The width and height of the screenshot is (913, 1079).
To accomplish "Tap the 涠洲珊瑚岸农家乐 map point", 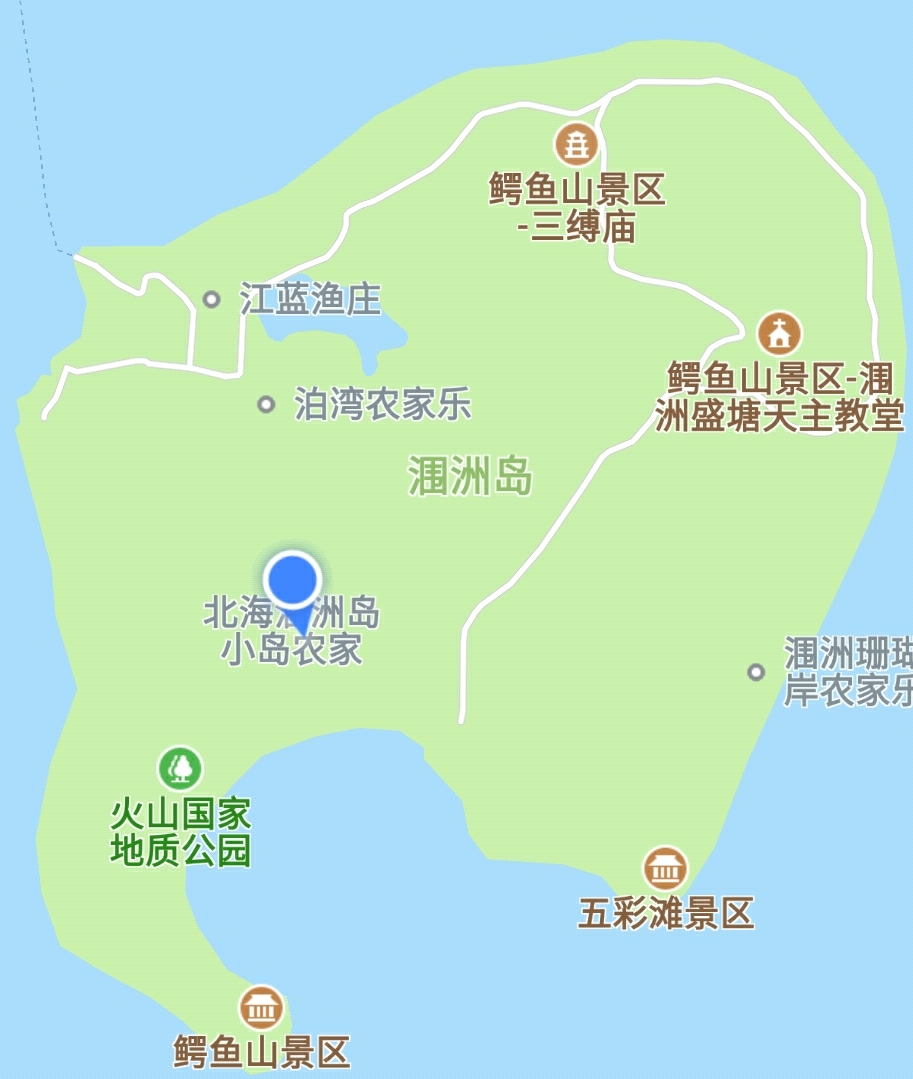I will [x=756, y=672].
